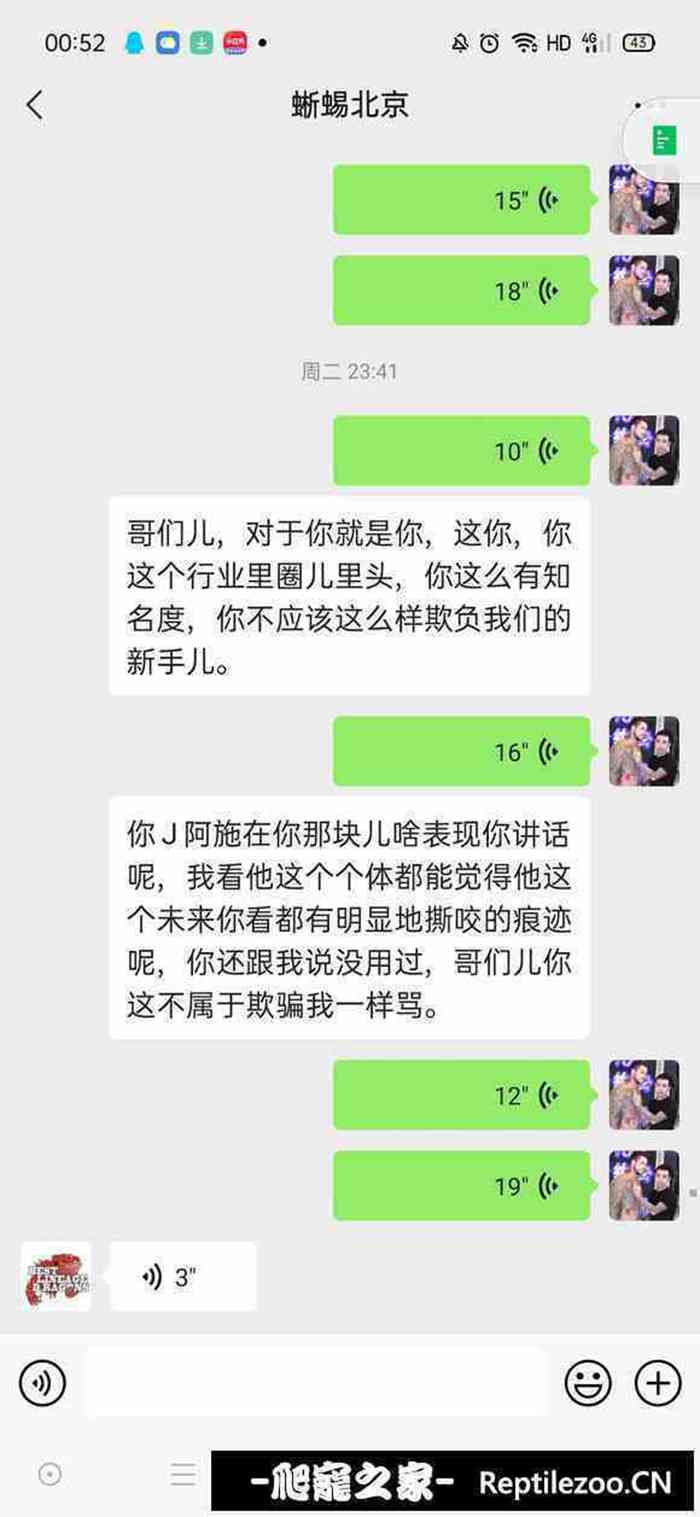Image resolution: width=700 pixels, height=1517 pixels.
Task: Focus the message text field
Action: (316, 1383)
